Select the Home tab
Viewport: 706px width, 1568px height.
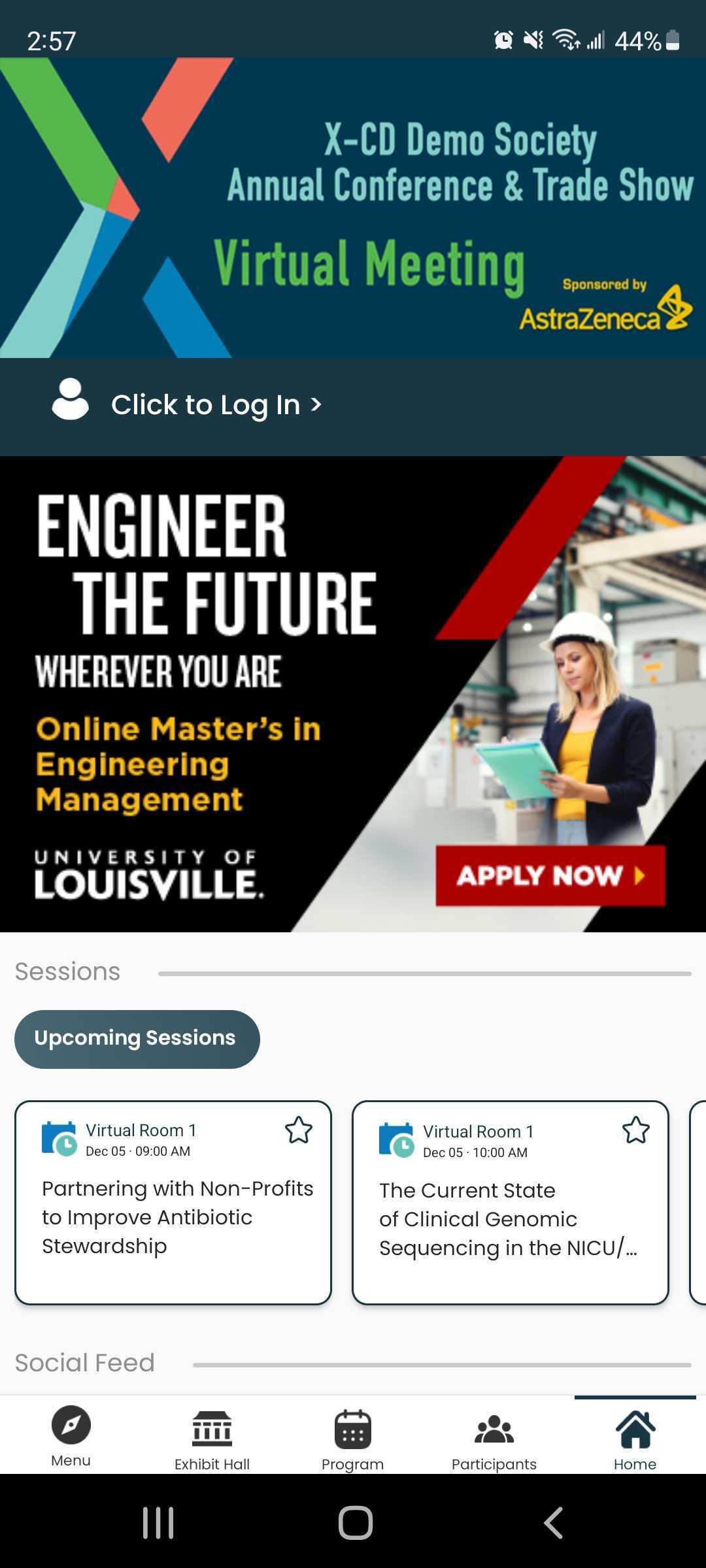point(635,1436)
